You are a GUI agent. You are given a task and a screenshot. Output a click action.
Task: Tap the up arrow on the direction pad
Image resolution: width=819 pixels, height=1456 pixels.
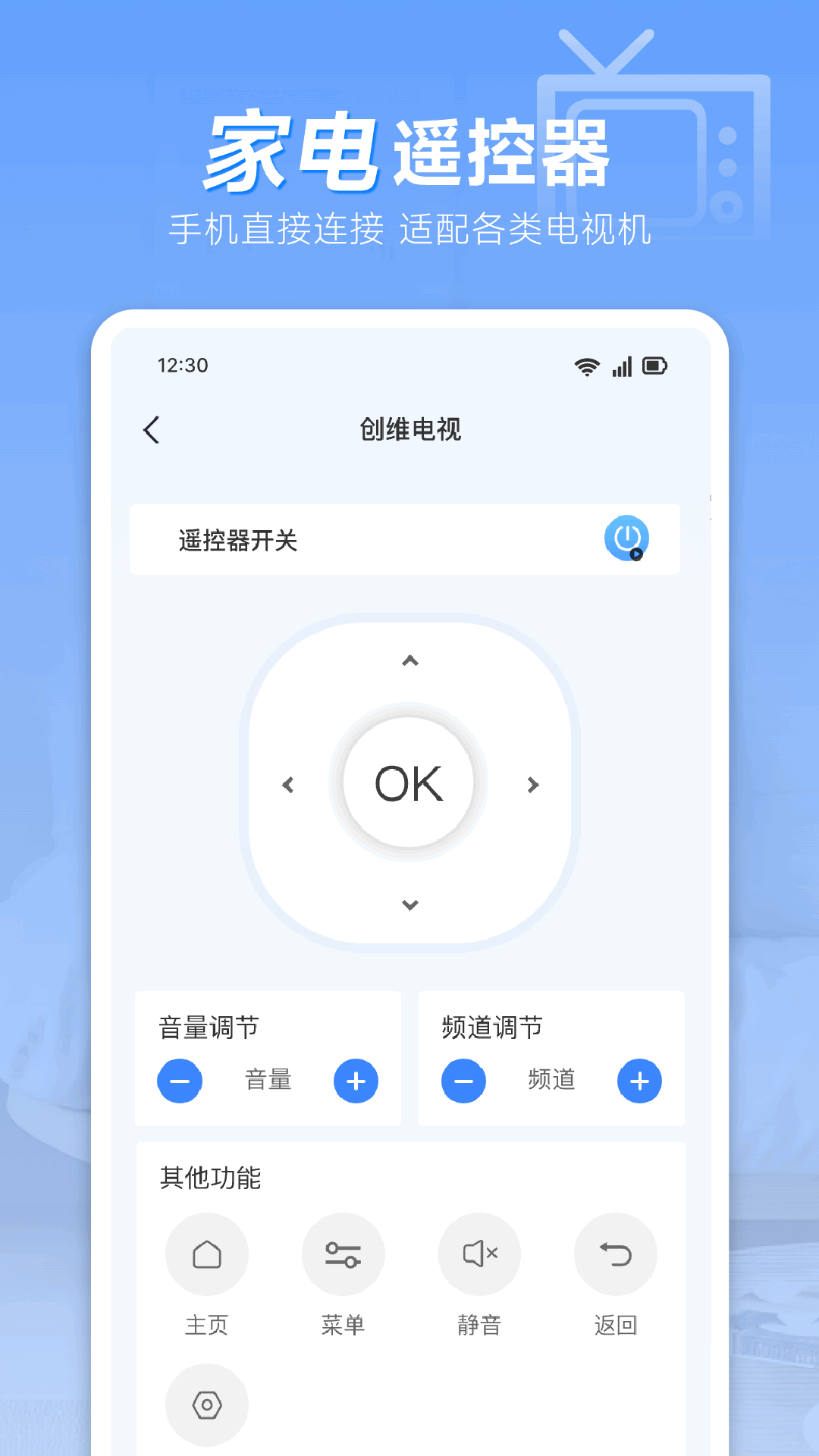pos(409,661)
